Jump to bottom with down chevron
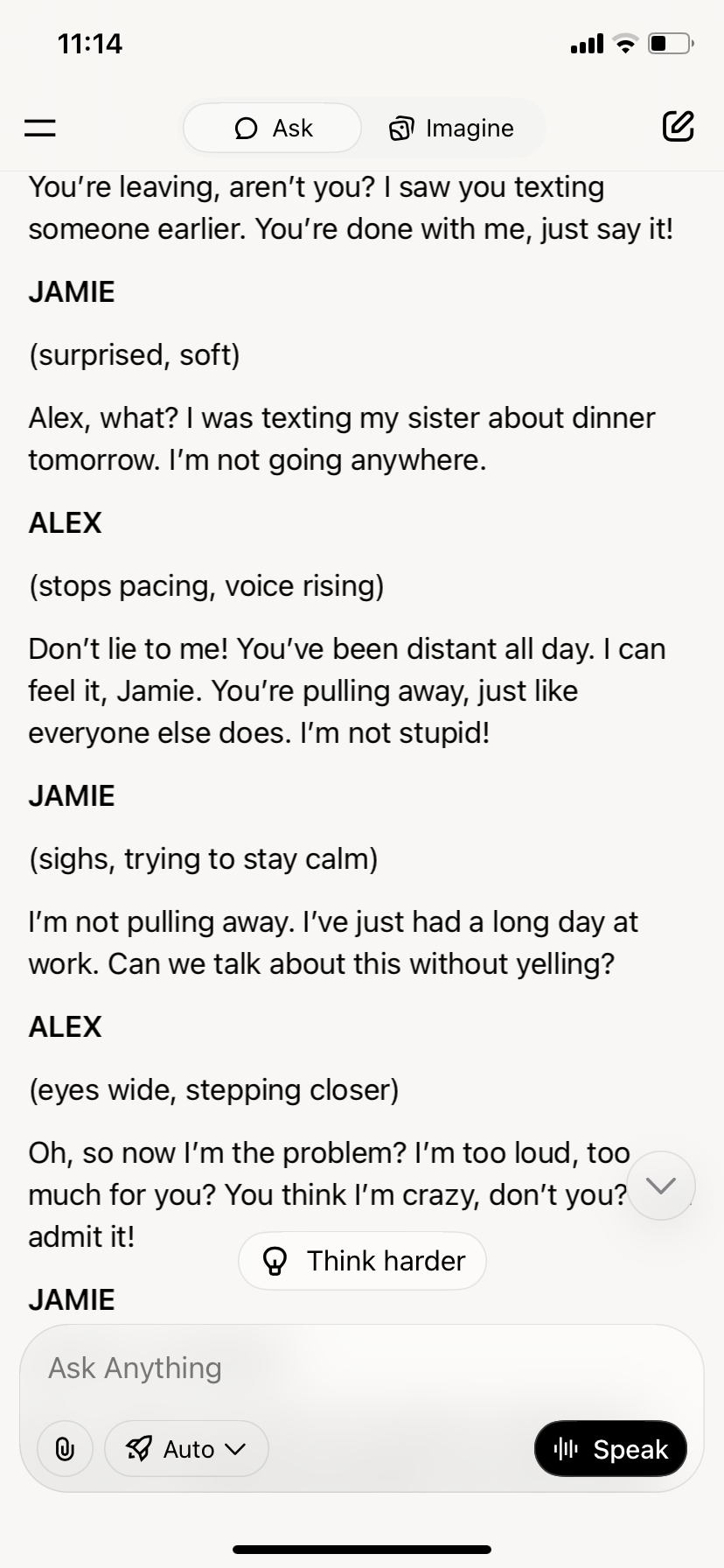The width and height of the screenshot is (724, 1568). [x=661, y=1186]
